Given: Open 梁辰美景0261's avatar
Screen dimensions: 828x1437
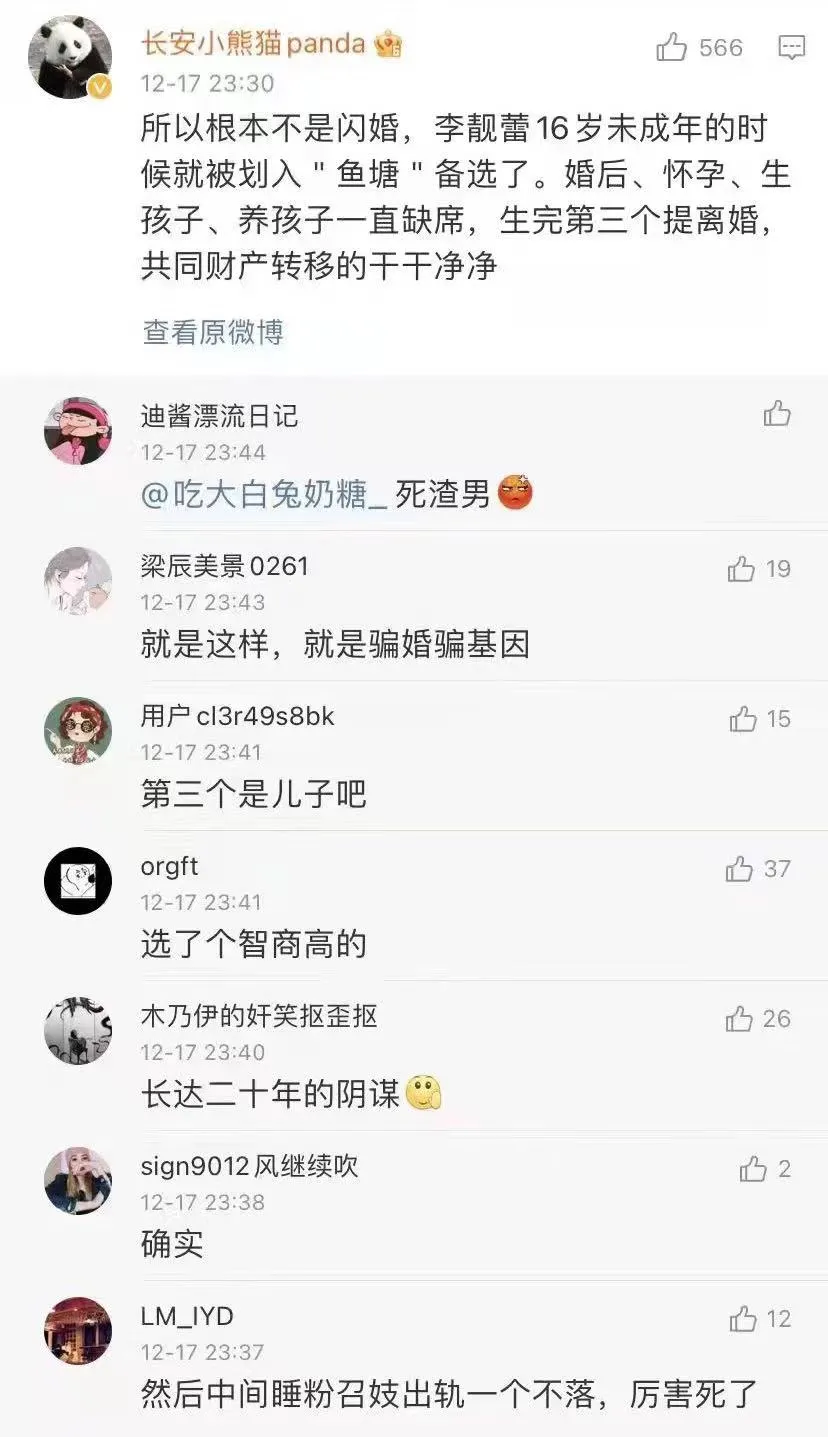Looking at the screenshot, I should (78, 581).
